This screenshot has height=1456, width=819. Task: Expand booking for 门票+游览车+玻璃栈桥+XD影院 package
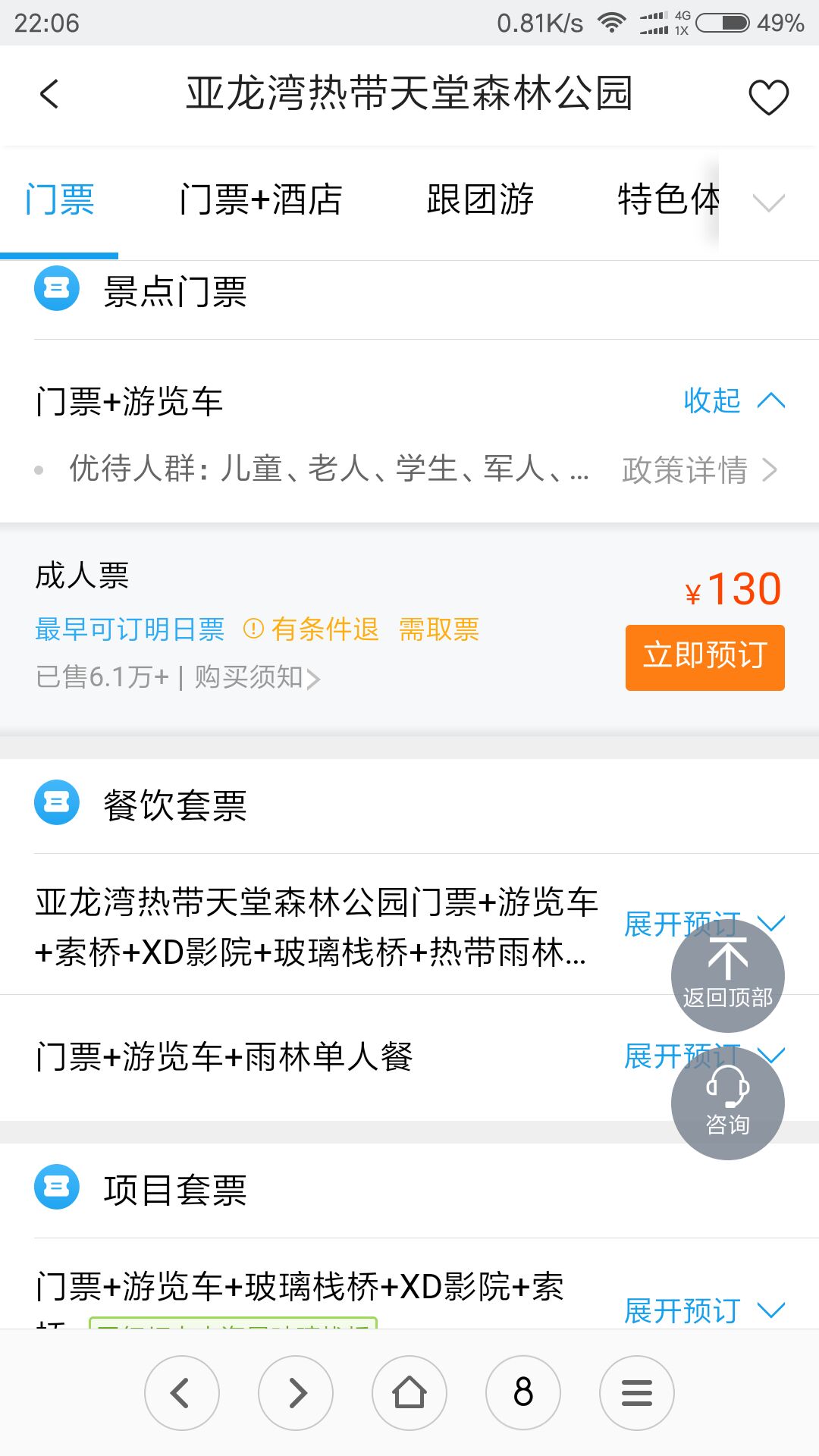click(x=704, y=1310)
